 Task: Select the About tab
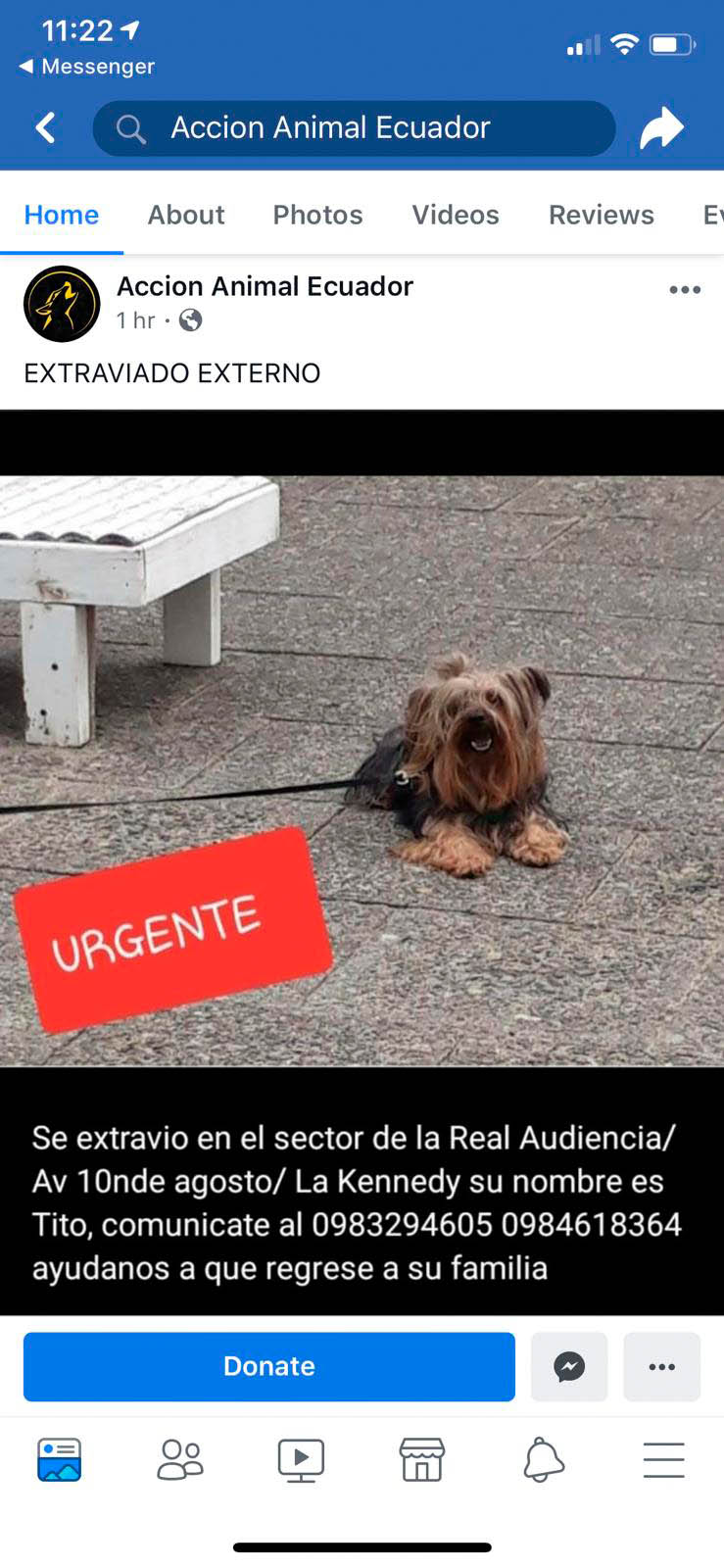[x=186, y=215]
